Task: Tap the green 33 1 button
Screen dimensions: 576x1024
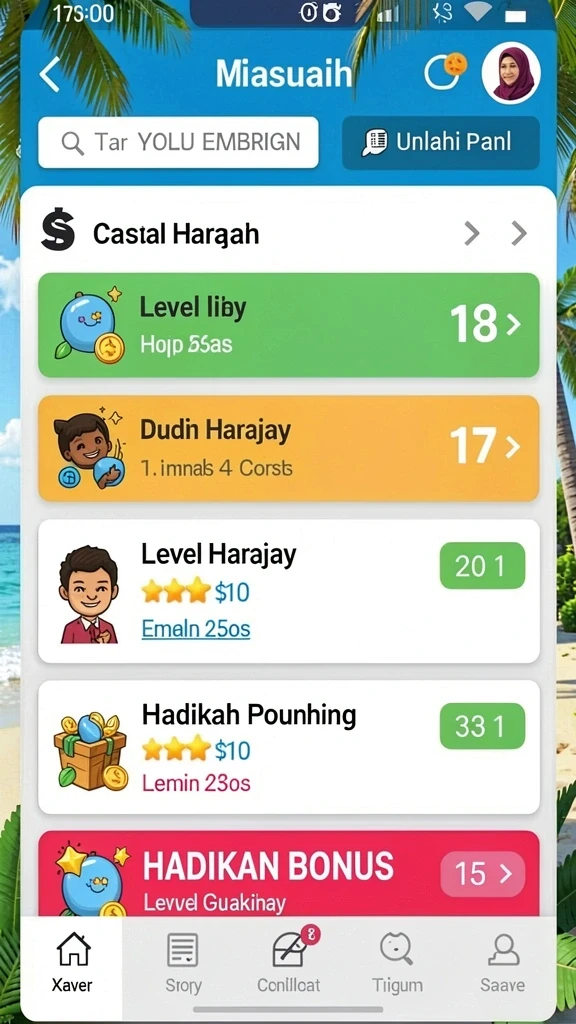Action: tap(483, 726)
